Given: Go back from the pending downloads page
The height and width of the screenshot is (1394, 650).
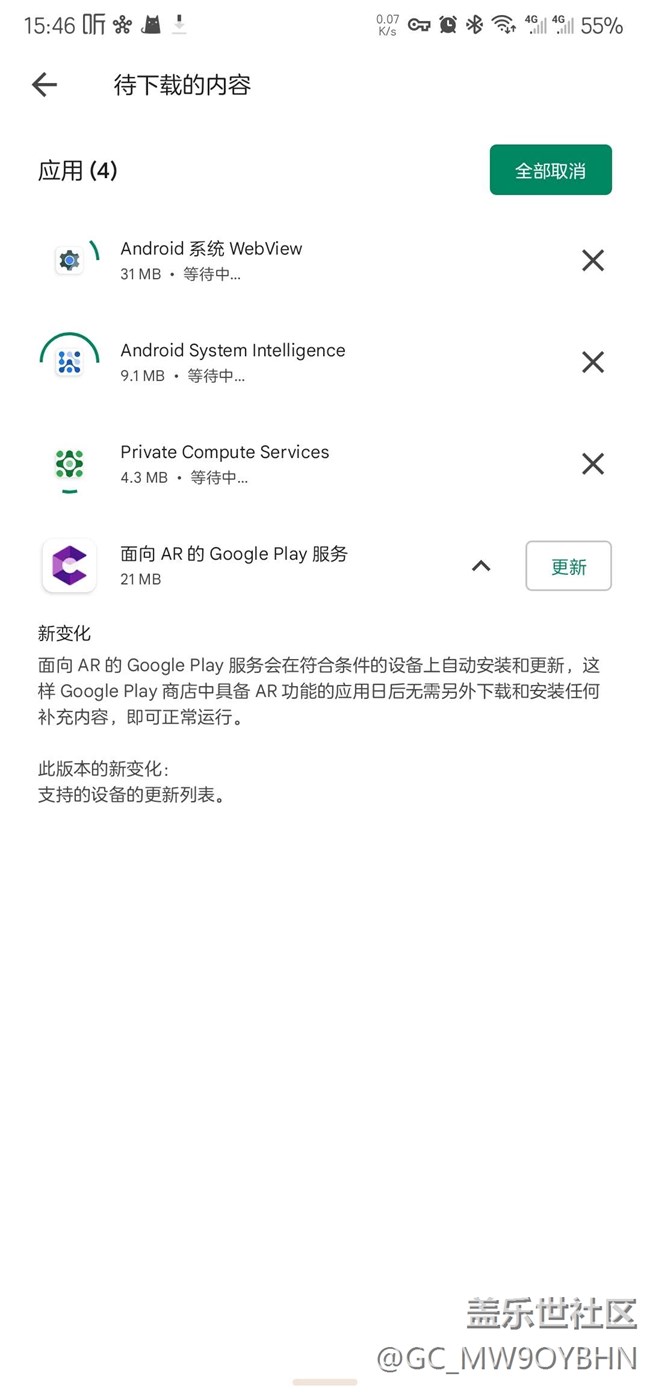Looking at the screenshot, I should tap(45, 85).
